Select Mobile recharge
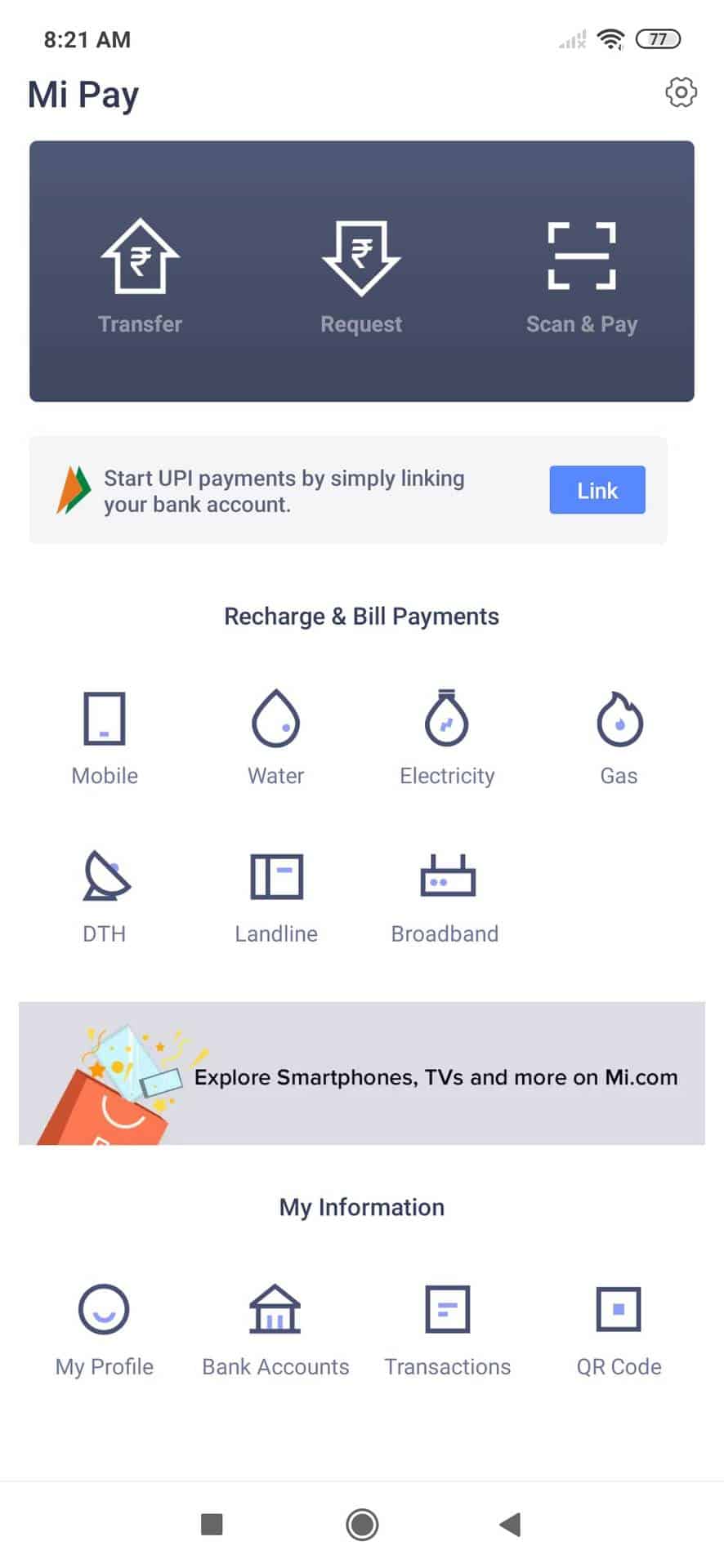This screenshot has height=1568, width=724. pyautogui.click(x=105, y=737)
